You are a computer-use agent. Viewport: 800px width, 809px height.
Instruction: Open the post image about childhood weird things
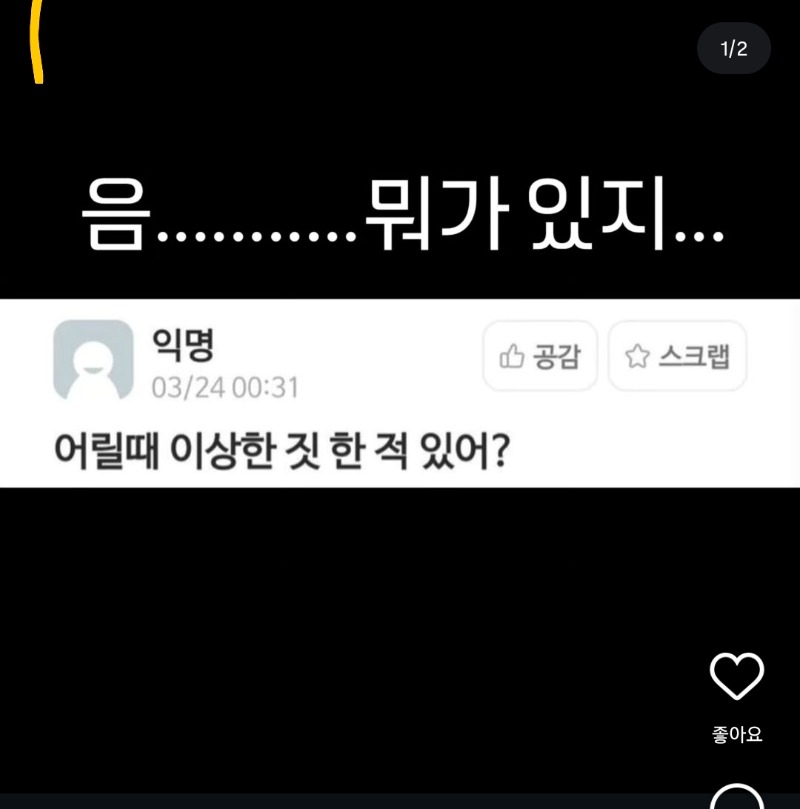400,393
